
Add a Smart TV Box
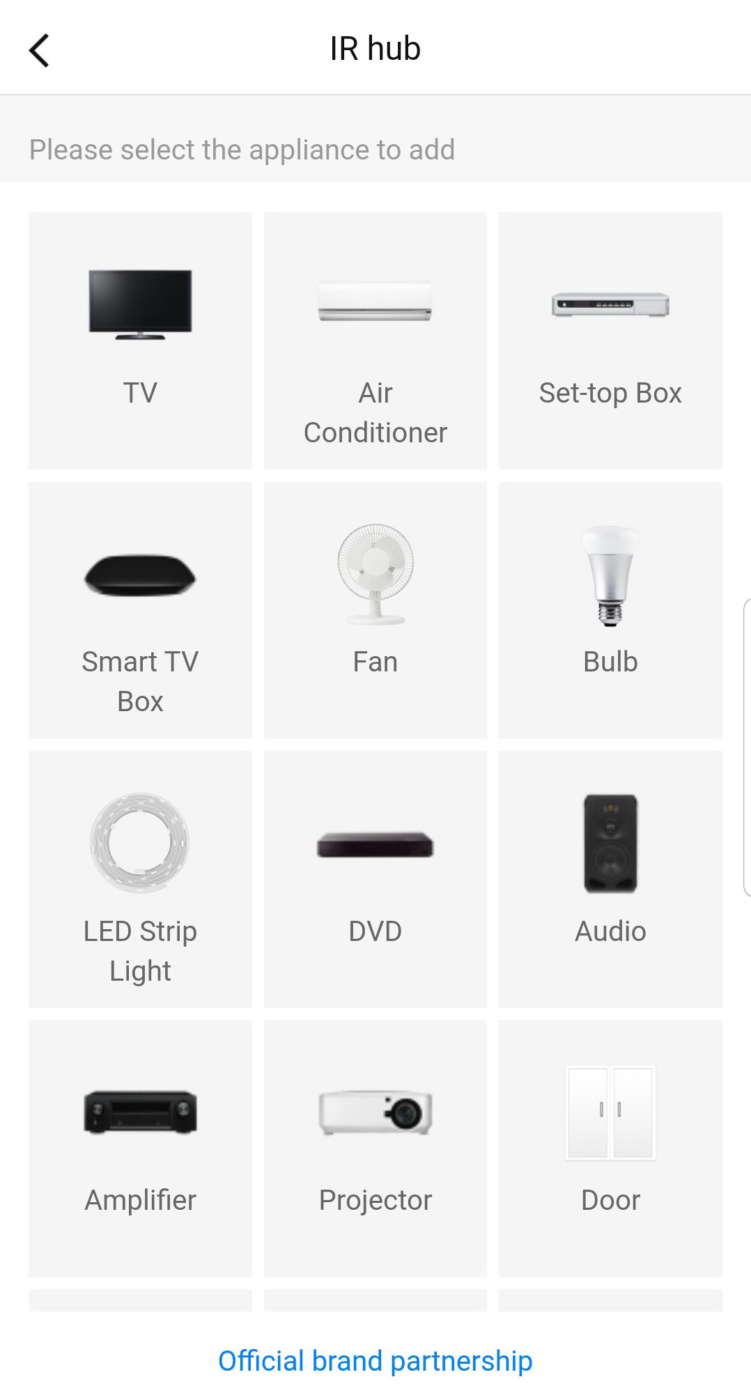140,610
